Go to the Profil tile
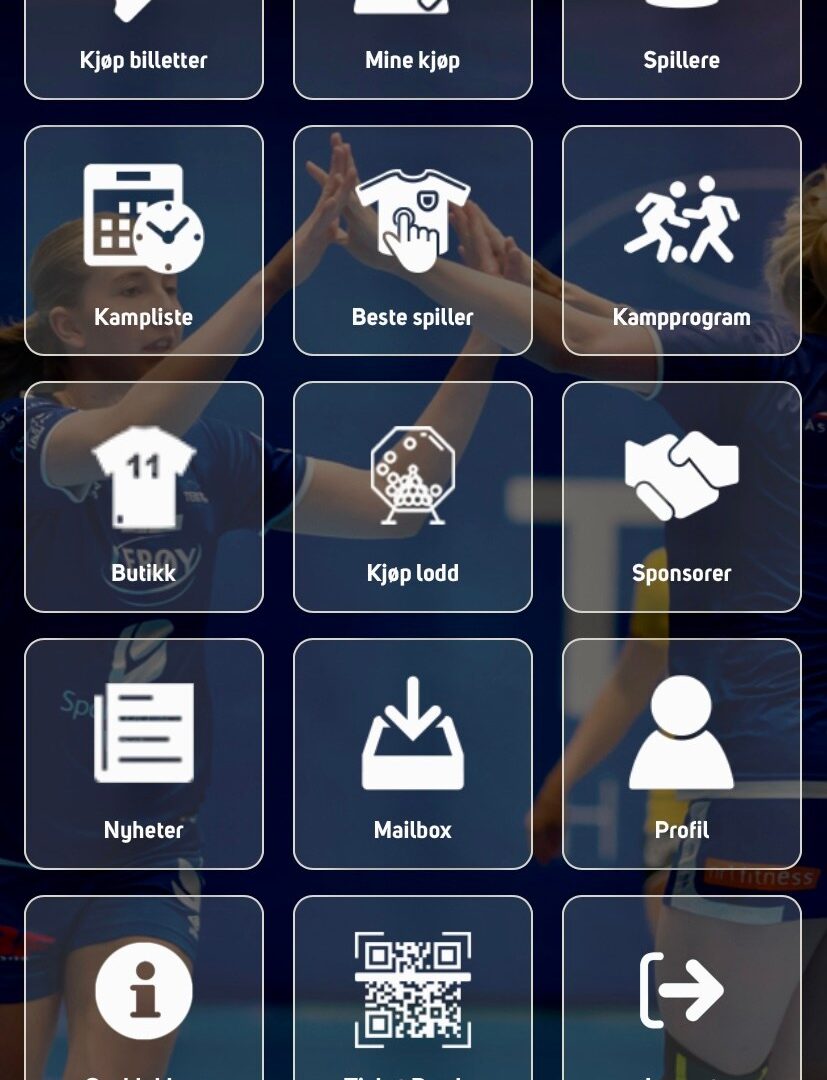The height and width of the screenshot is (1080, 827). (681, 753)
